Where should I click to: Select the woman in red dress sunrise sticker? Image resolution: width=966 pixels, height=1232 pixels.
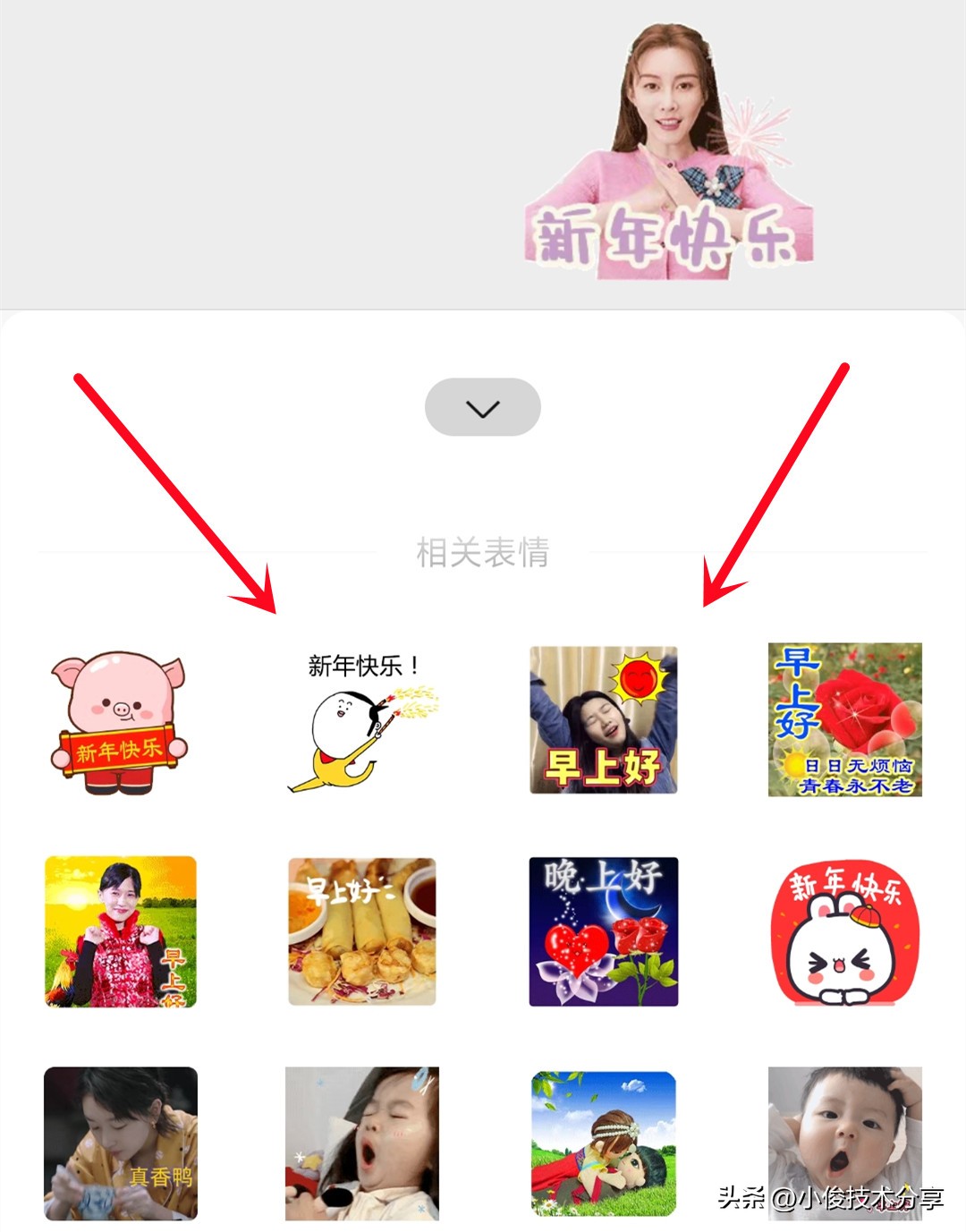pyautogui.click(x=121, y=931)
